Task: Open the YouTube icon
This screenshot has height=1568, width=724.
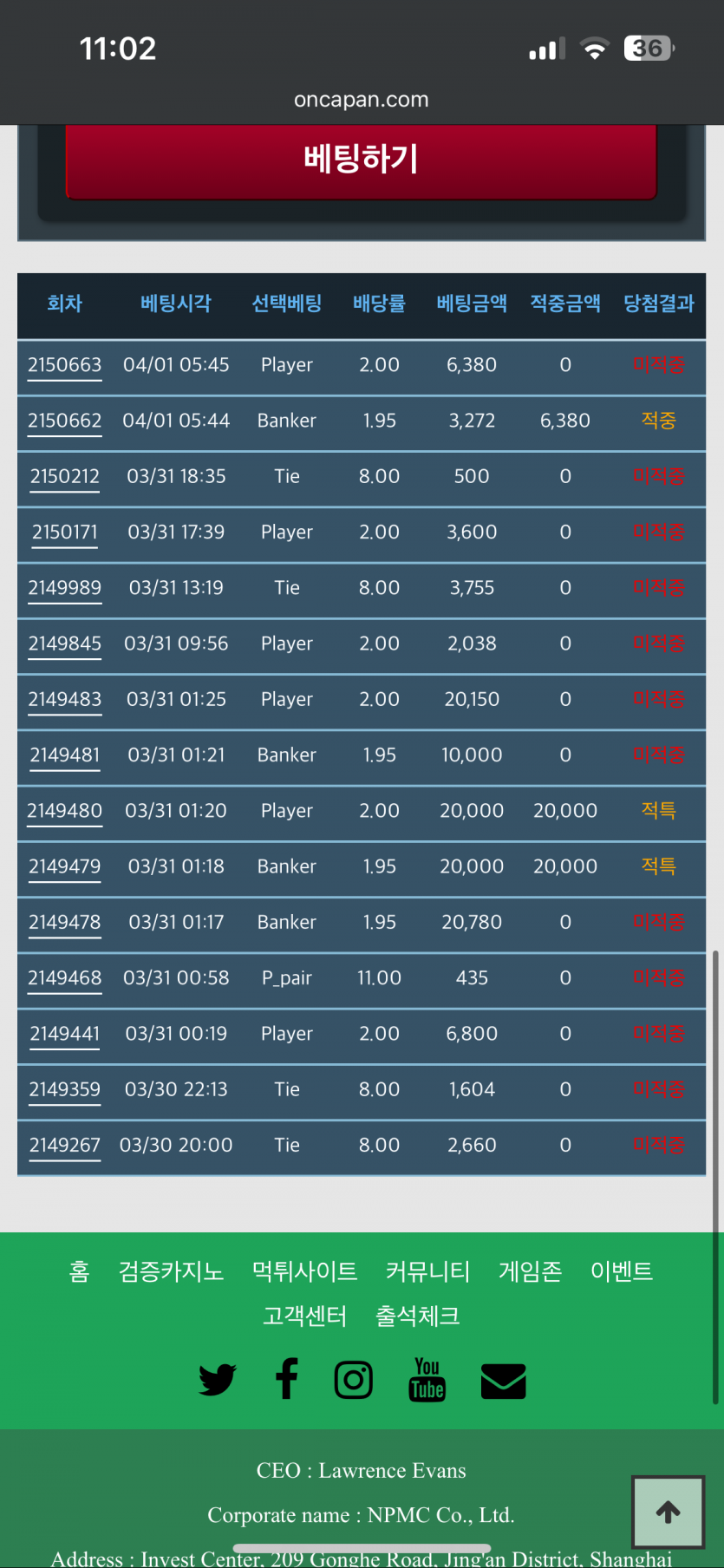Action: [427, 1379]
